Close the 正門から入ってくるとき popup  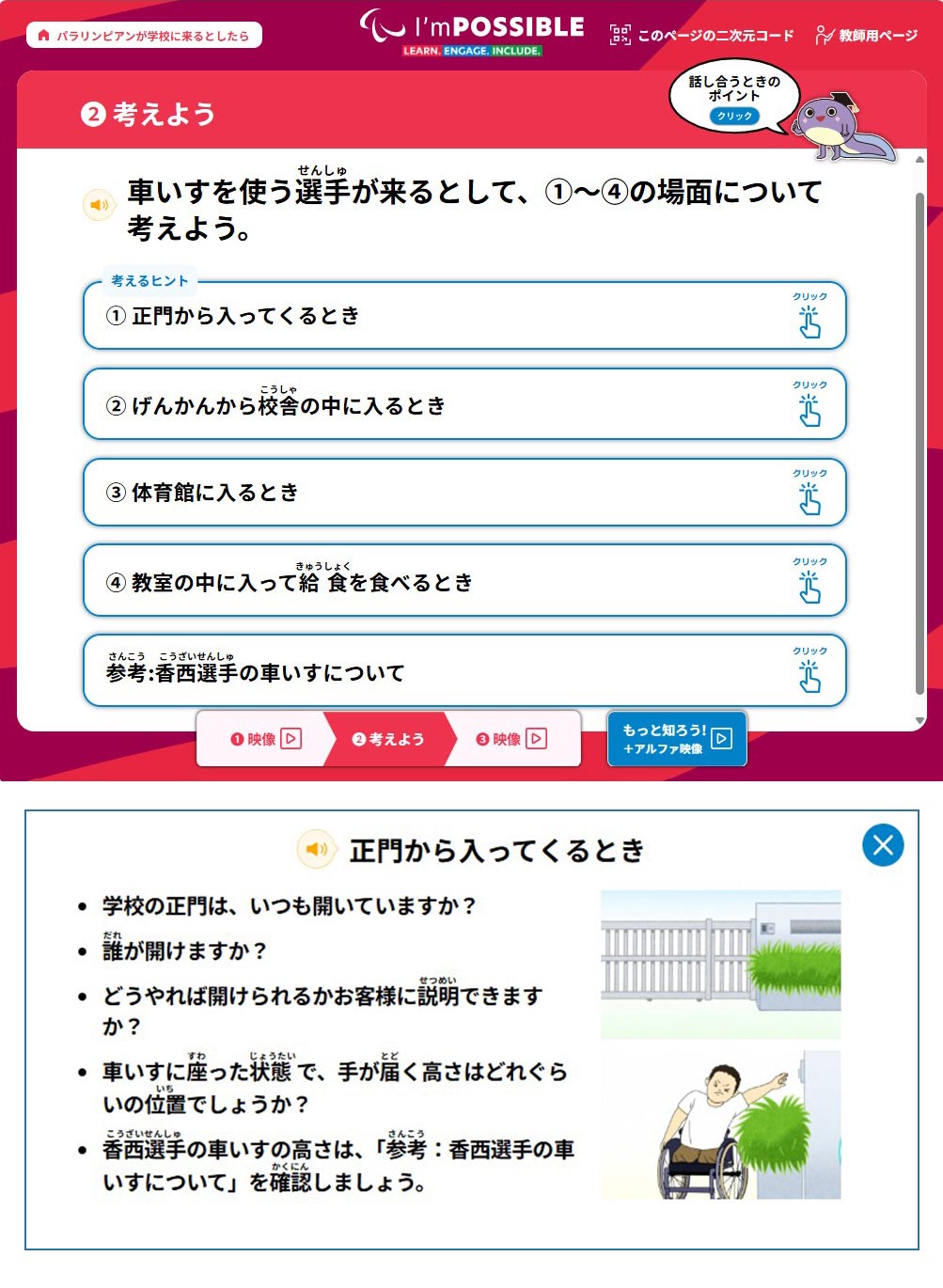pyautogui.click(x=883, y=845)
